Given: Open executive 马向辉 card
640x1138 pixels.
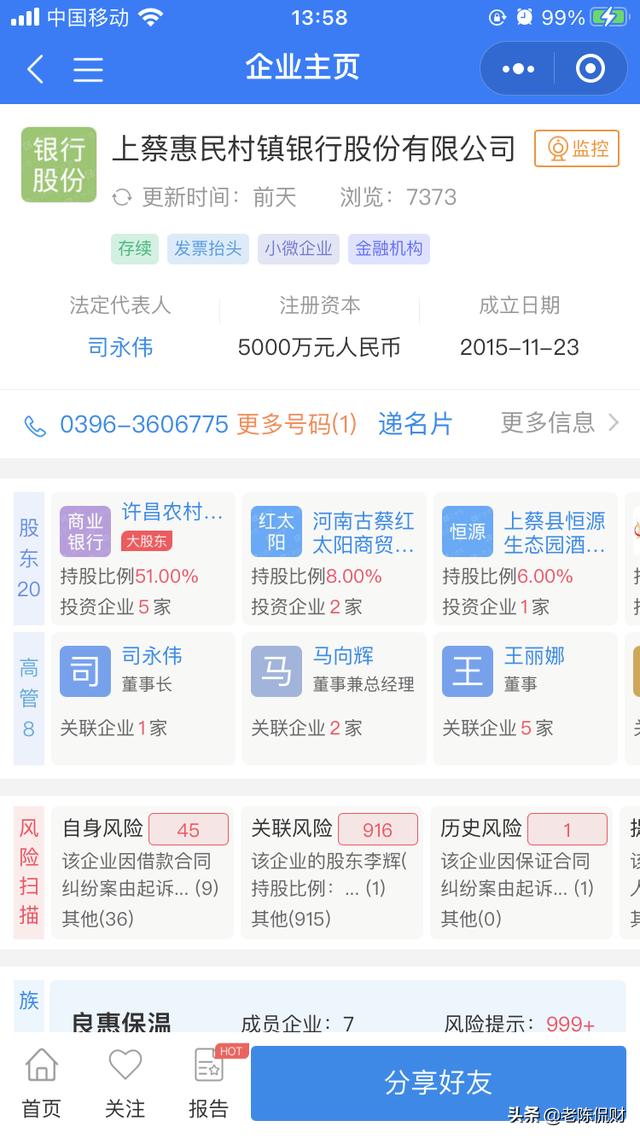Looking at the screenshot, I should 333,690.
